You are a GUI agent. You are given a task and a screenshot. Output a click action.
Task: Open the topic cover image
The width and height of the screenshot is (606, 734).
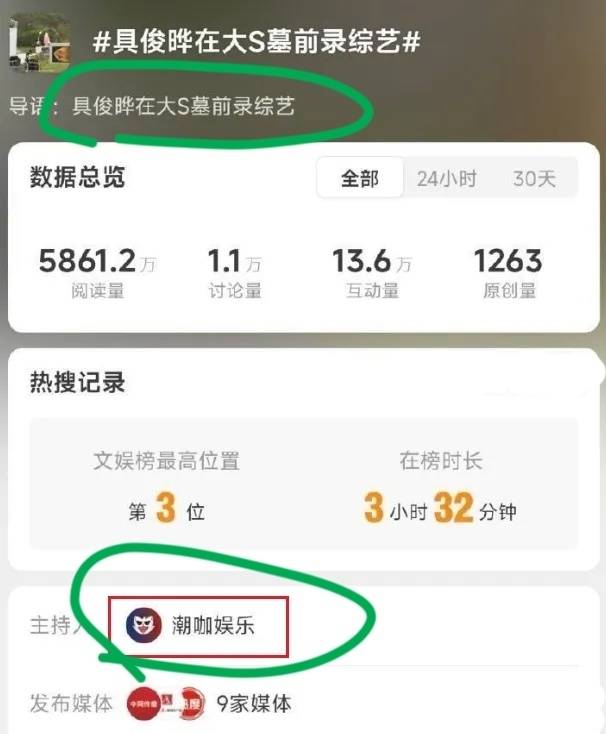click(40, 41)
